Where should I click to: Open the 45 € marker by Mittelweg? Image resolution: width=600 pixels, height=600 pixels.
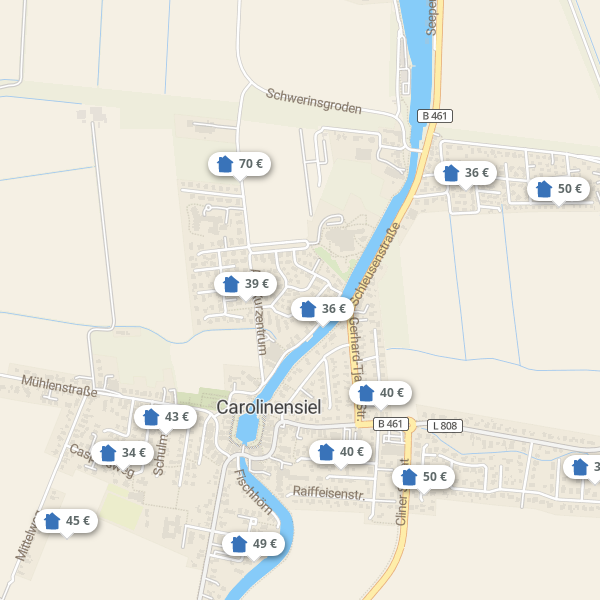67,521
